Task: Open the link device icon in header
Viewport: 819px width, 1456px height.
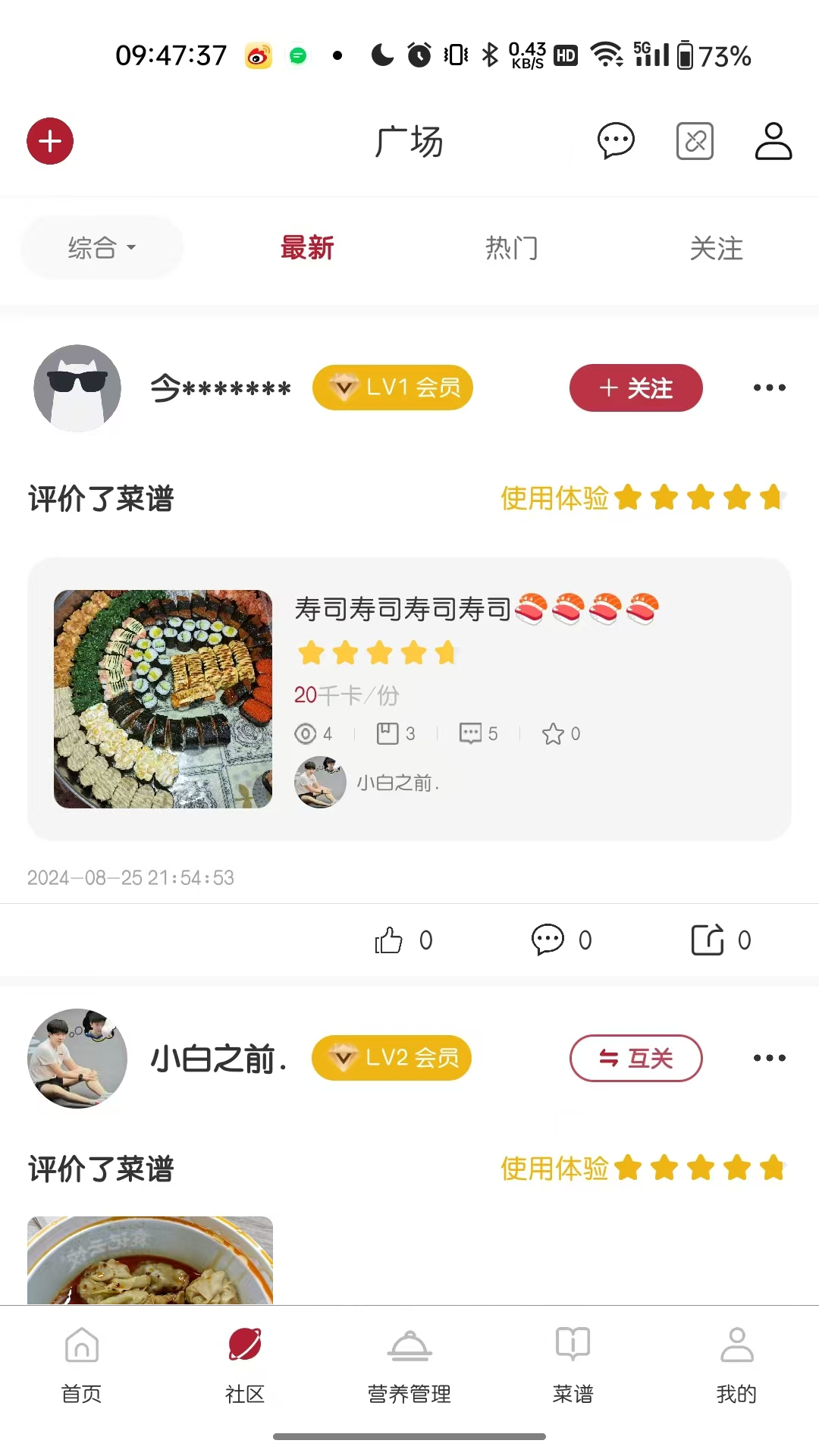Action: (695, 141)
